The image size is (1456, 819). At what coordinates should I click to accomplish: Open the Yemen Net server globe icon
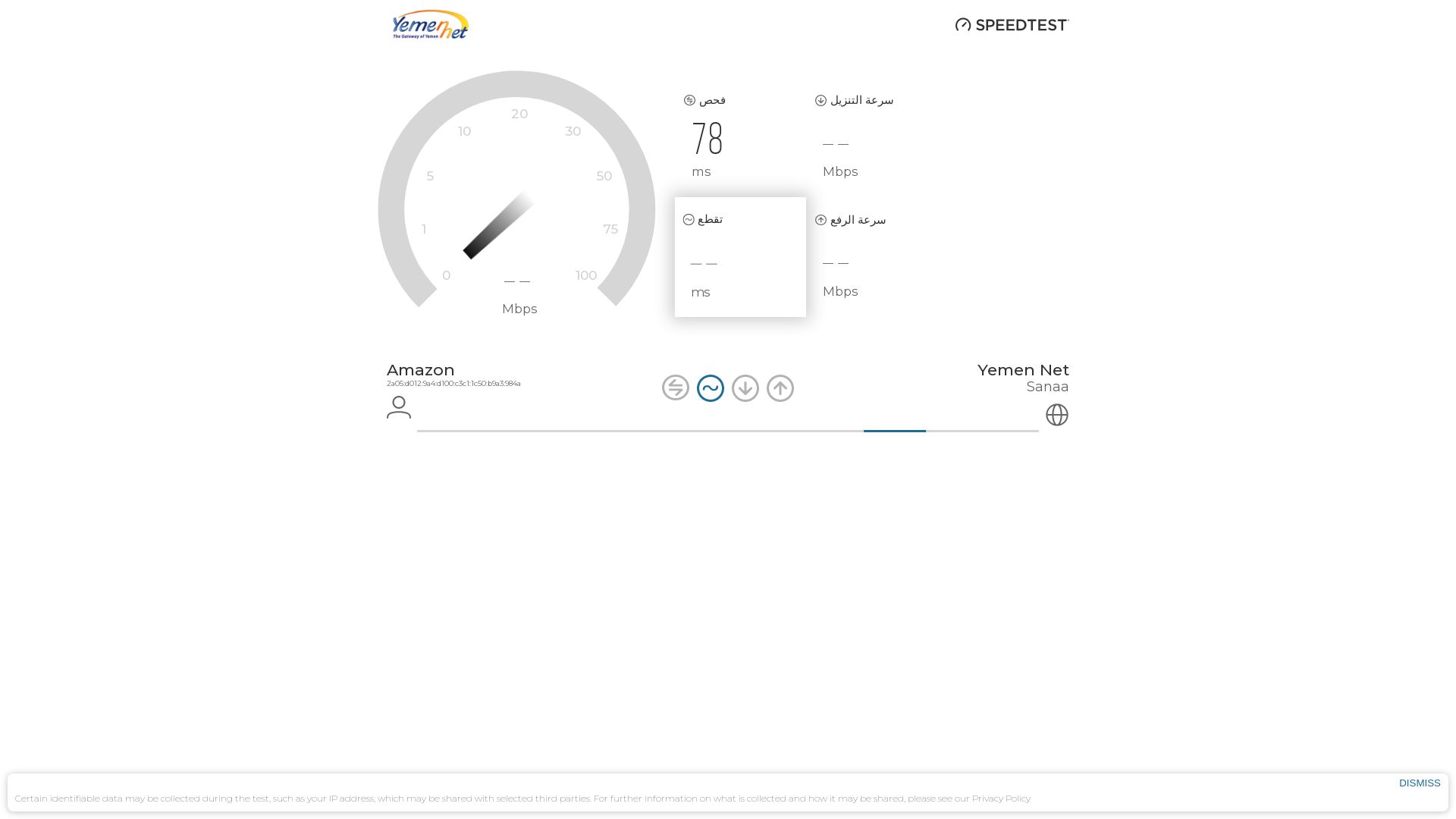pyautogui.click(x=1056, y=415)
